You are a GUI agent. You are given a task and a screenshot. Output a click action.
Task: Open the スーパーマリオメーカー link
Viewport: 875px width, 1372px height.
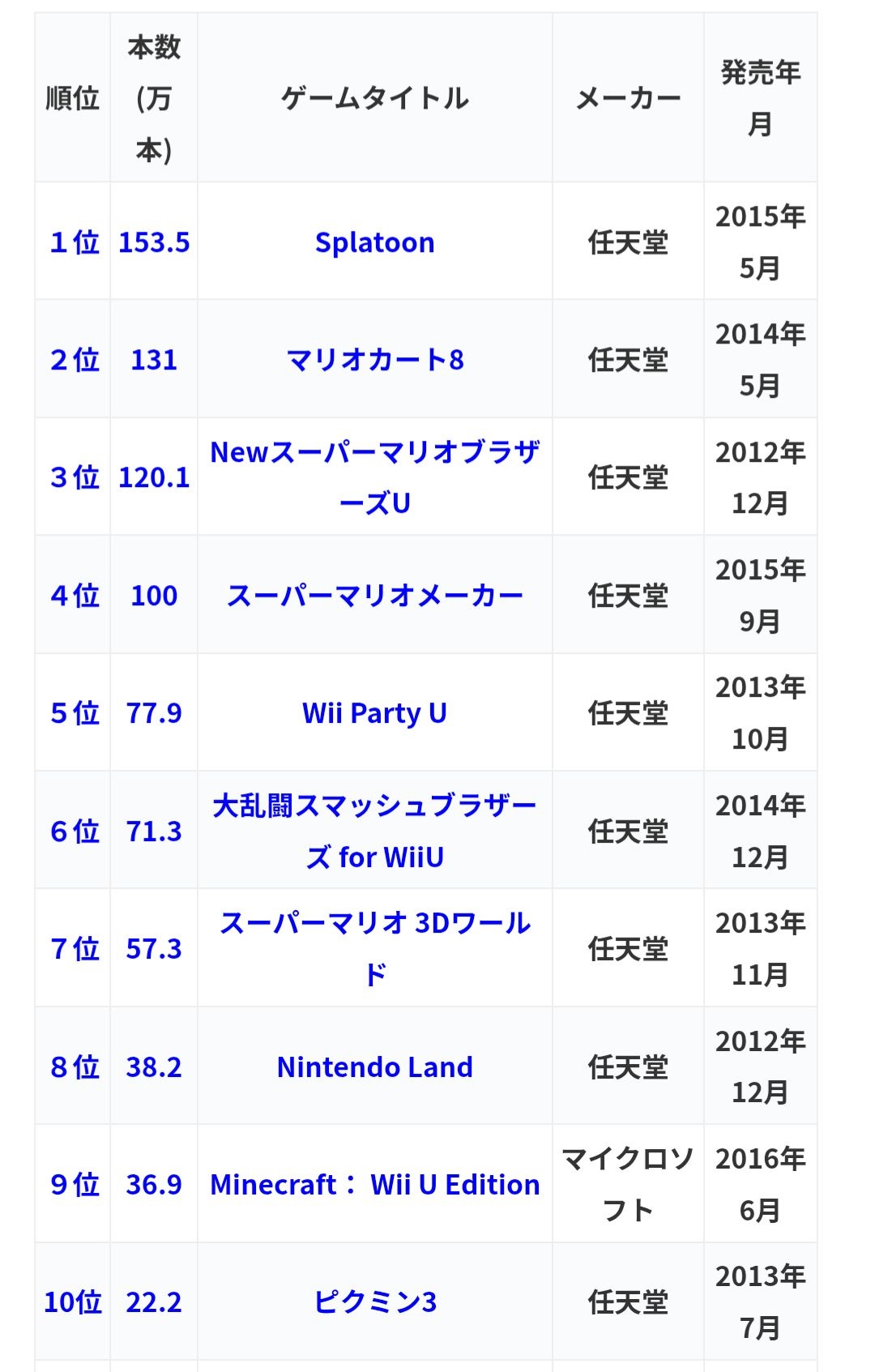point(374,596)
